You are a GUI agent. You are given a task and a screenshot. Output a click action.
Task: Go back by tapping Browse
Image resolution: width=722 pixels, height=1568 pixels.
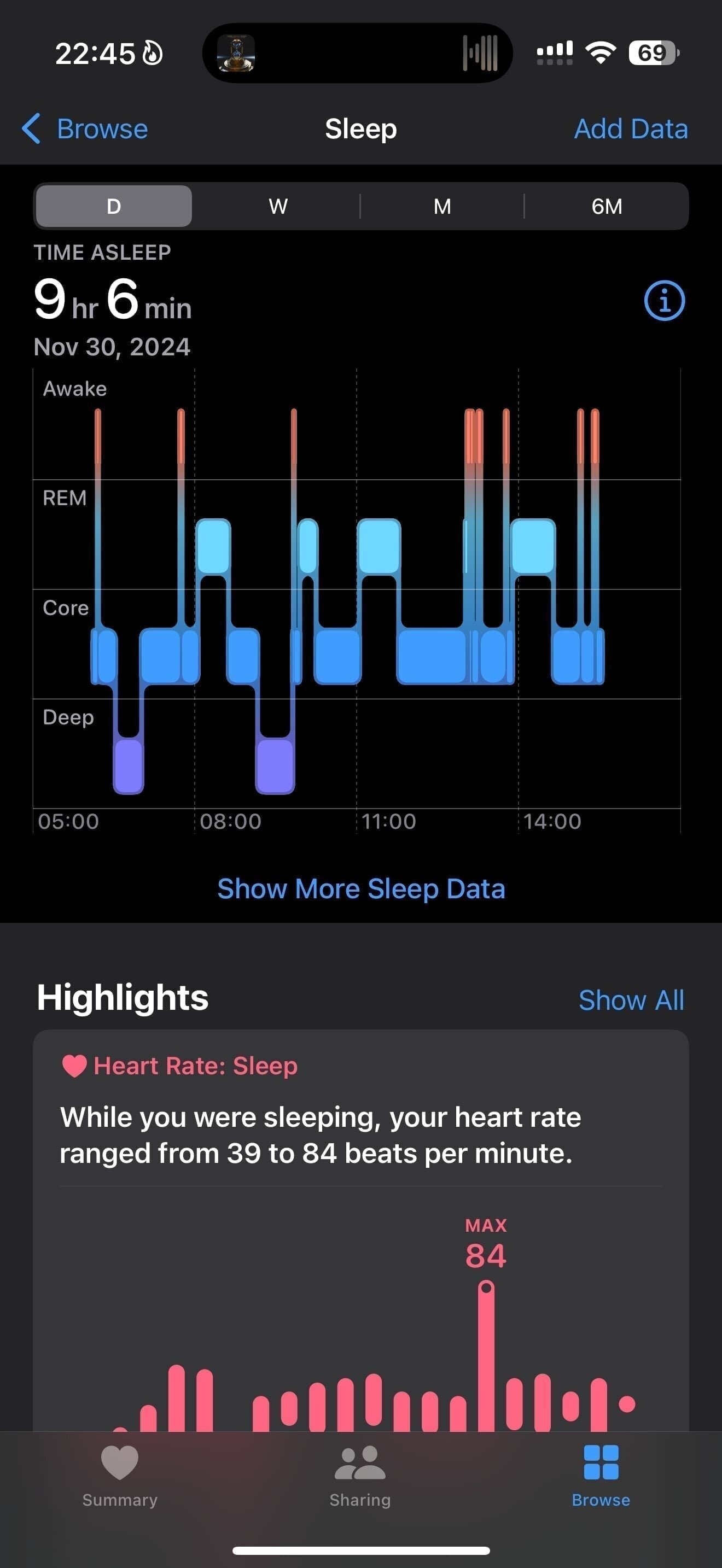101,128
